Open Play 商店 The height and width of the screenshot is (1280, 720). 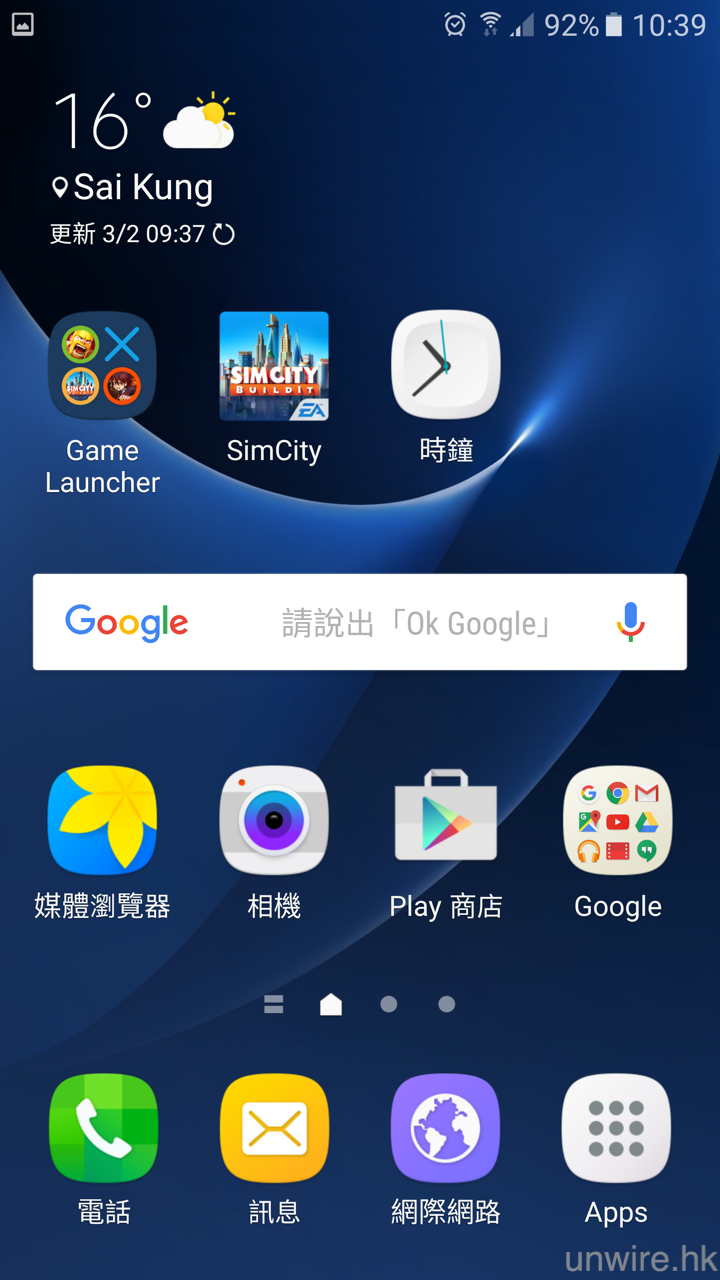tap(446, 821)
